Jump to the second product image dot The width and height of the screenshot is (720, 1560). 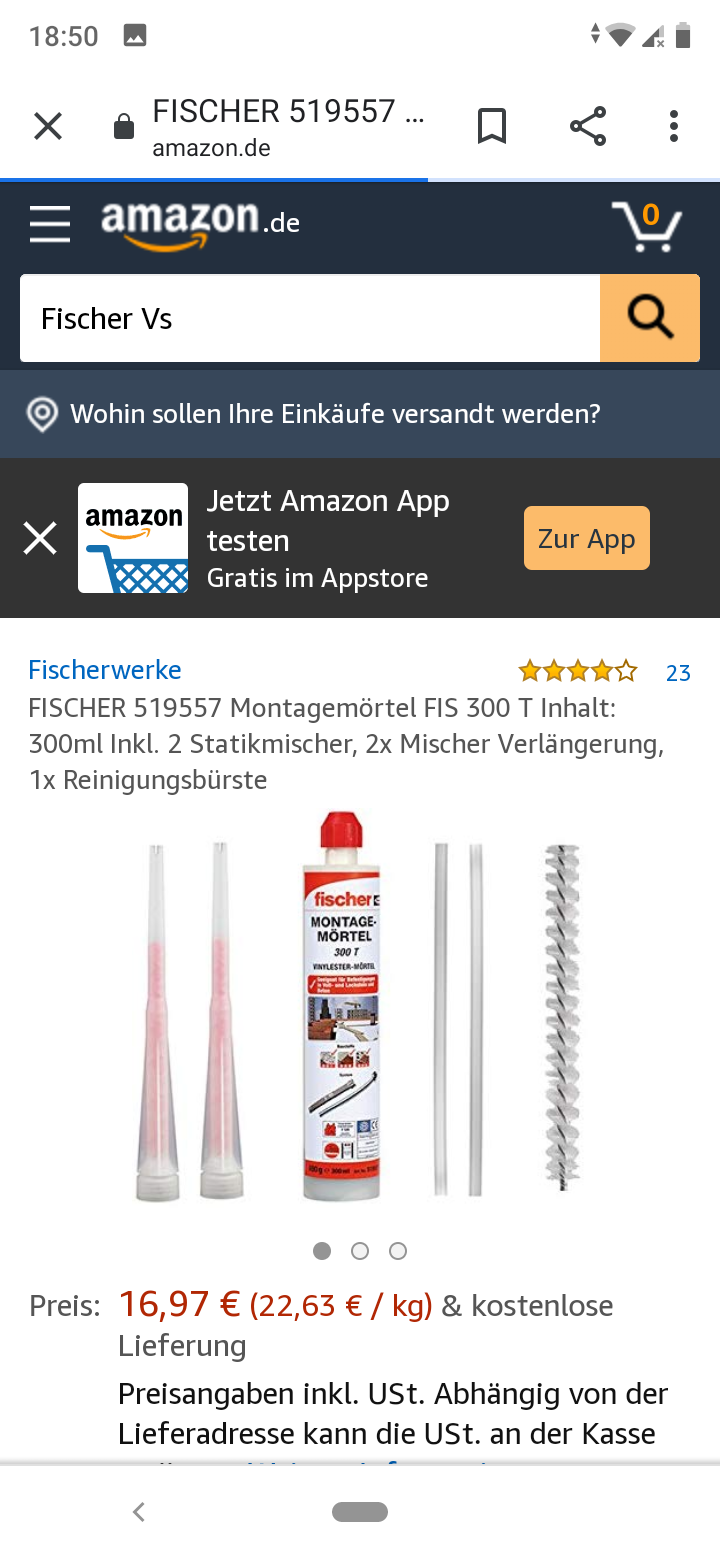click(360, 1251)
